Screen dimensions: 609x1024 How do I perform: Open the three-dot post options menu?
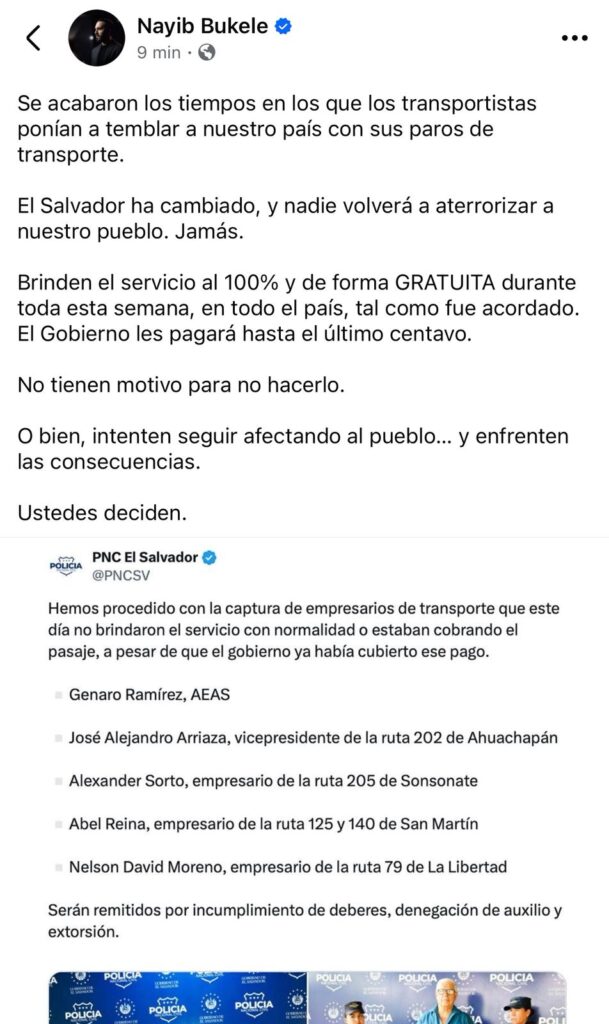(x=574, y=38)
